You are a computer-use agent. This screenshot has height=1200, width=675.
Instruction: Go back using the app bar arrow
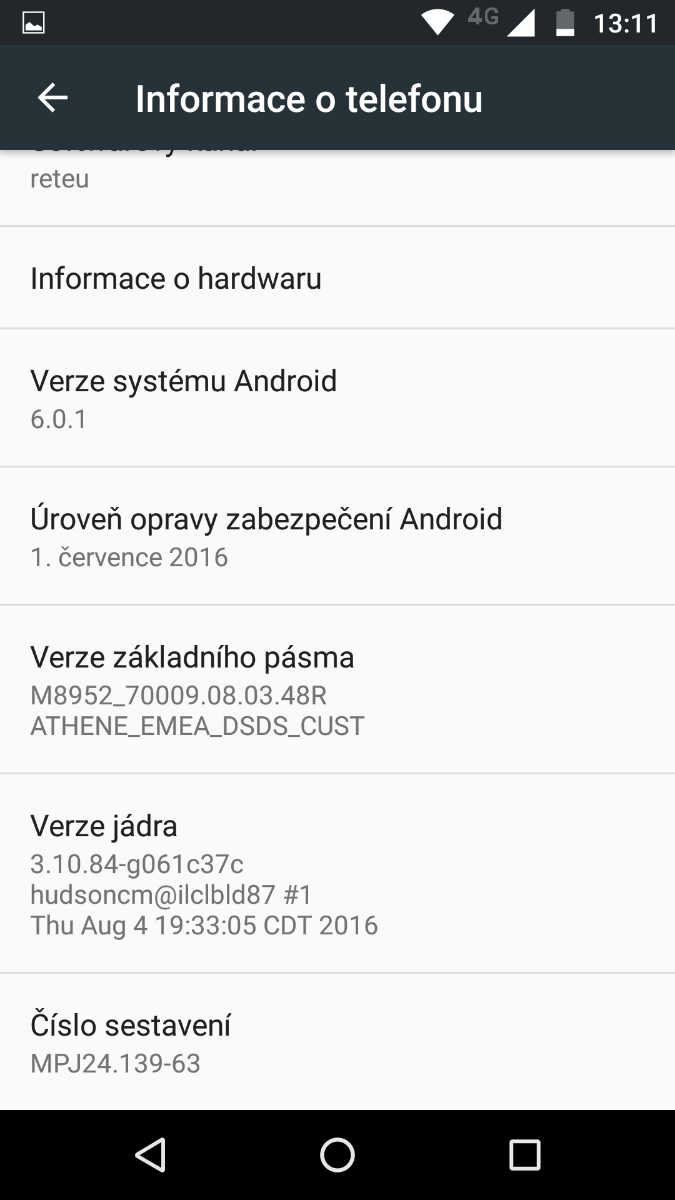point(53,98)
